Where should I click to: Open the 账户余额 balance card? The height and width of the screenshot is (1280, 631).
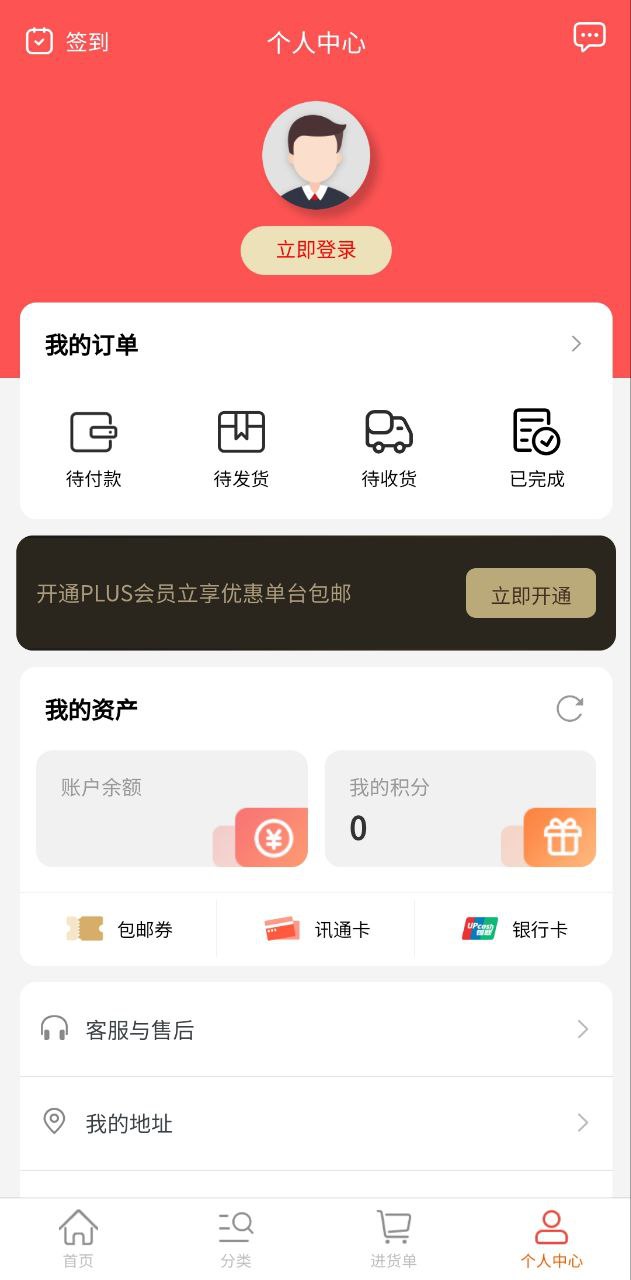pyautogui.click(x=172, y=808)
